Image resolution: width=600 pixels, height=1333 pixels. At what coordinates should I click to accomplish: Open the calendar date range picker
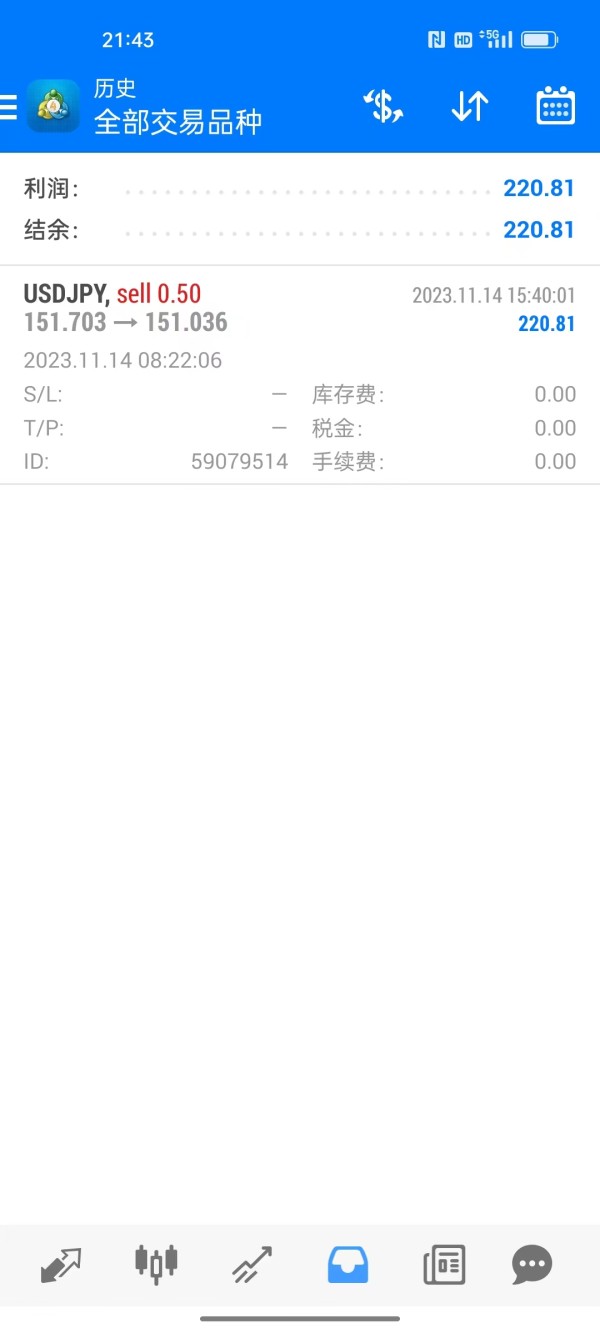556,106
